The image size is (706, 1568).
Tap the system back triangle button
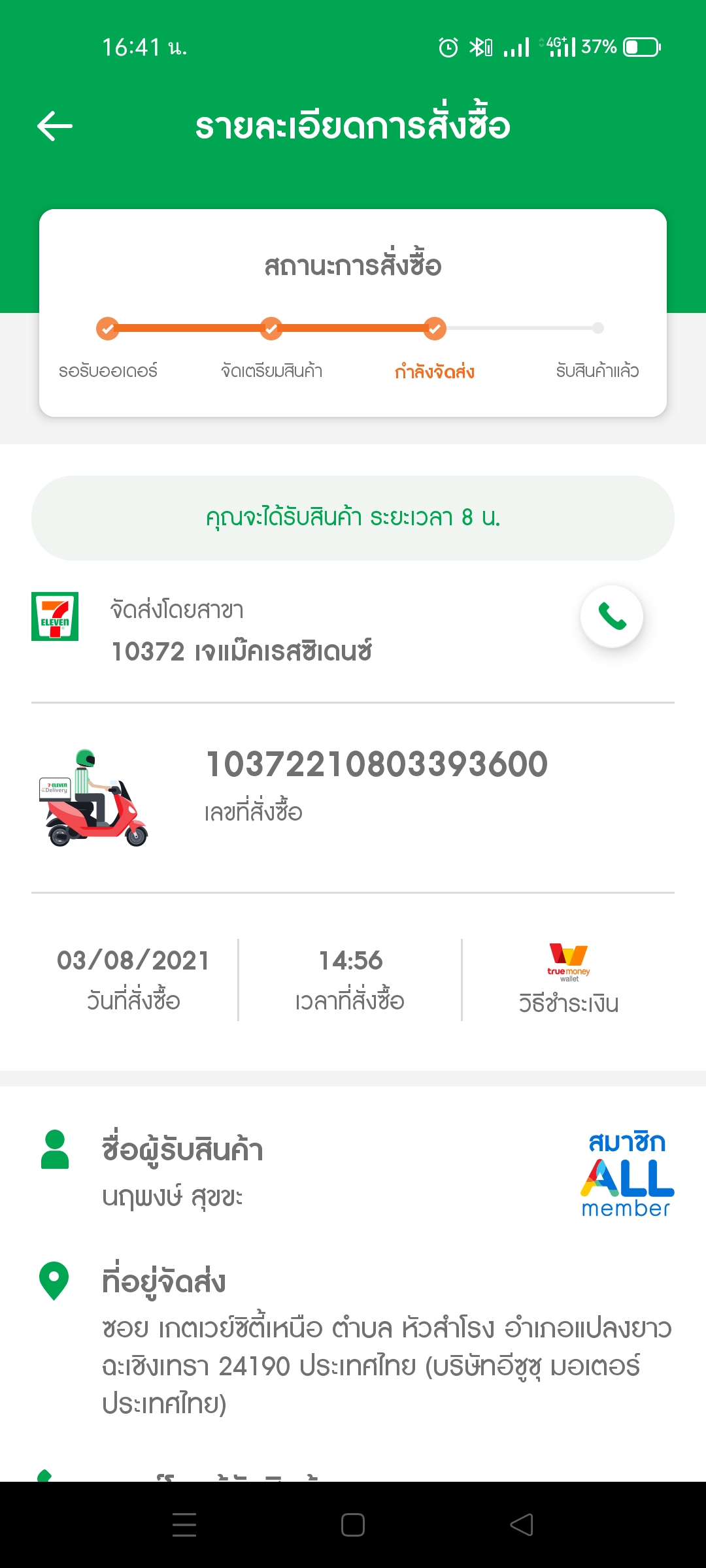tap(522, 1525)
